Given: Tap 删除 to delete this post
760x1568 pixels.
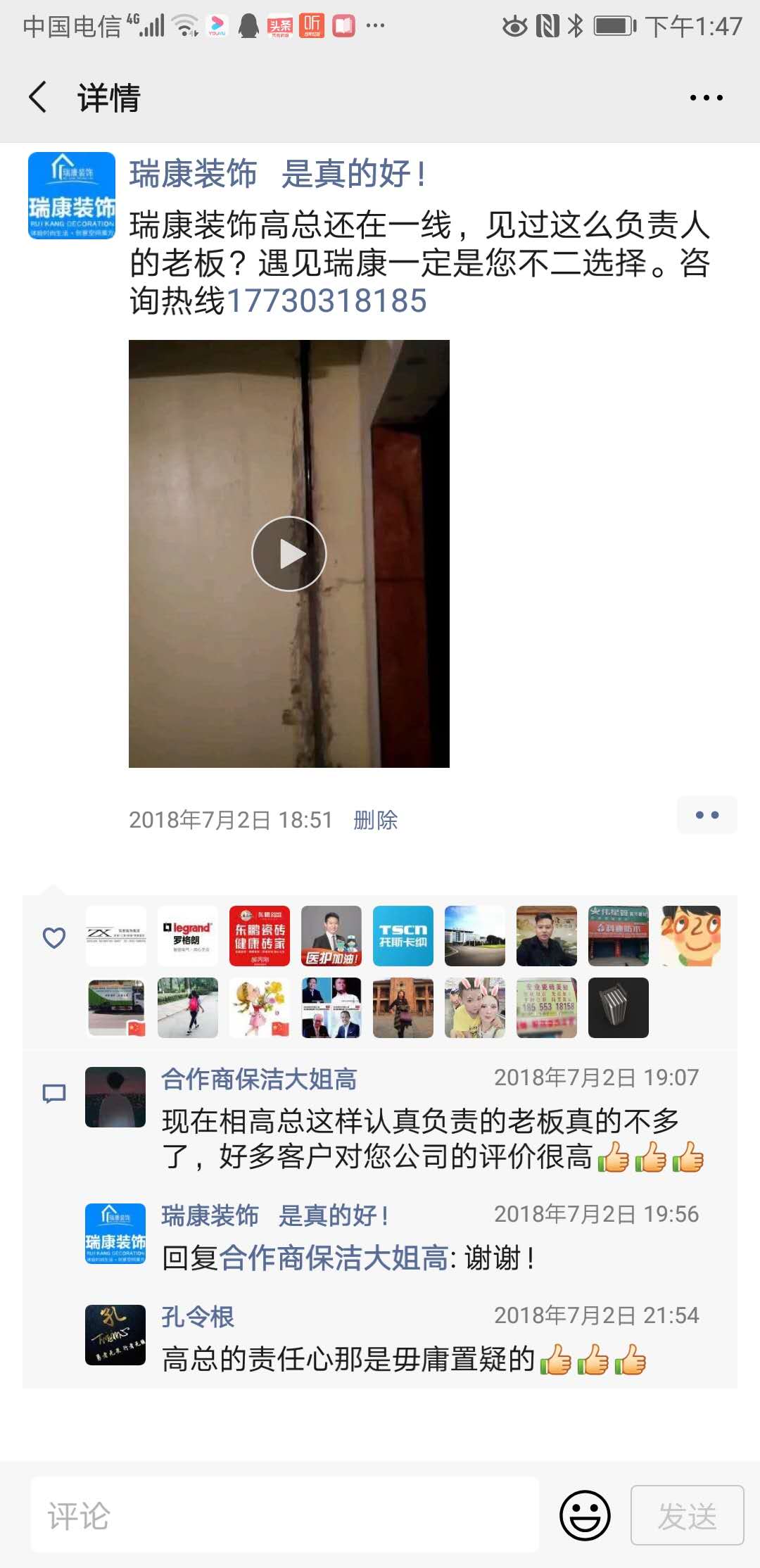Looking at the screenshot, I should pyautogui.click(x=375, y=820).
